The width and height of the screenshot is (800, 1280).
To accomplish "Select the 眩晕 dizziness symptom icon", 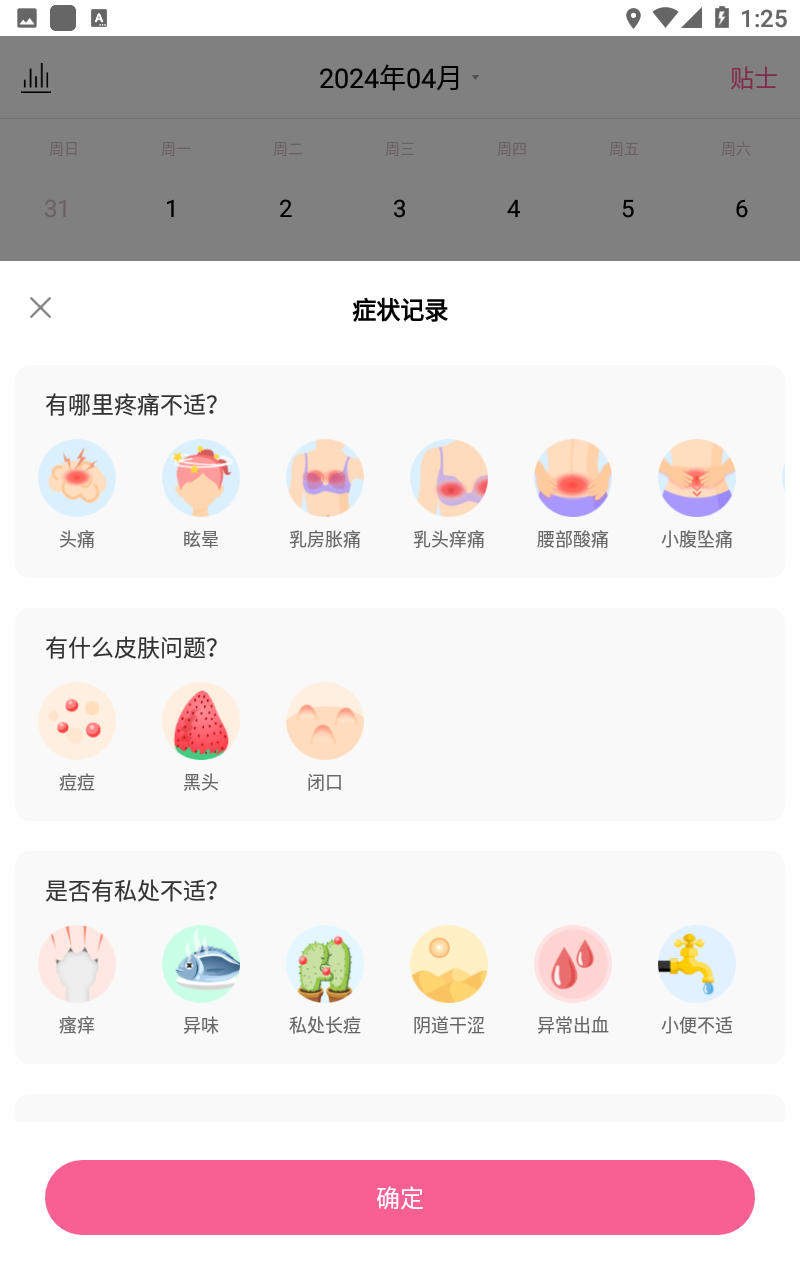I will [x=201, y=477].
